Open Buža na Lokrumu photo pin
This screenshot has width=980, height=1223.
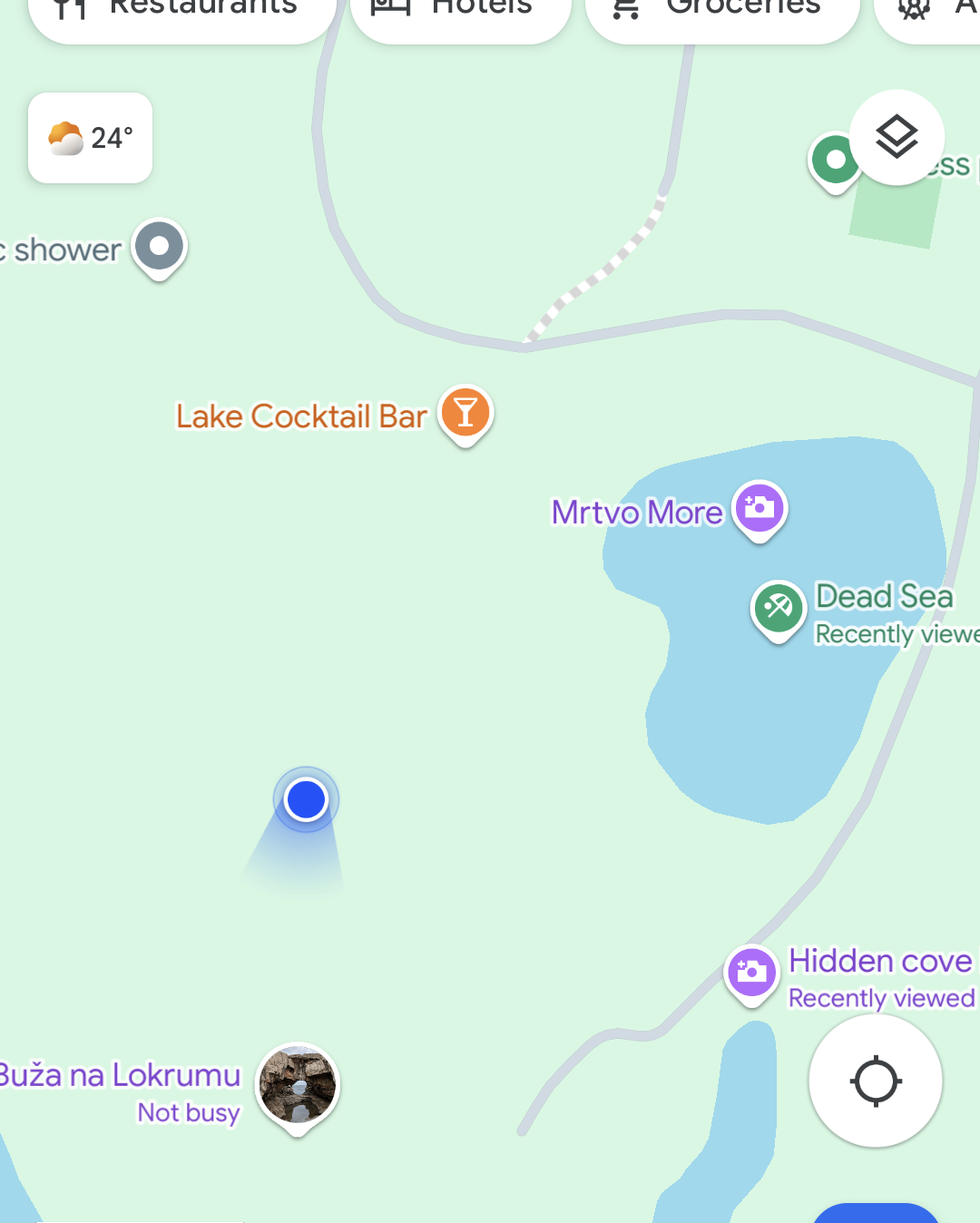(x=298, y=1084)
